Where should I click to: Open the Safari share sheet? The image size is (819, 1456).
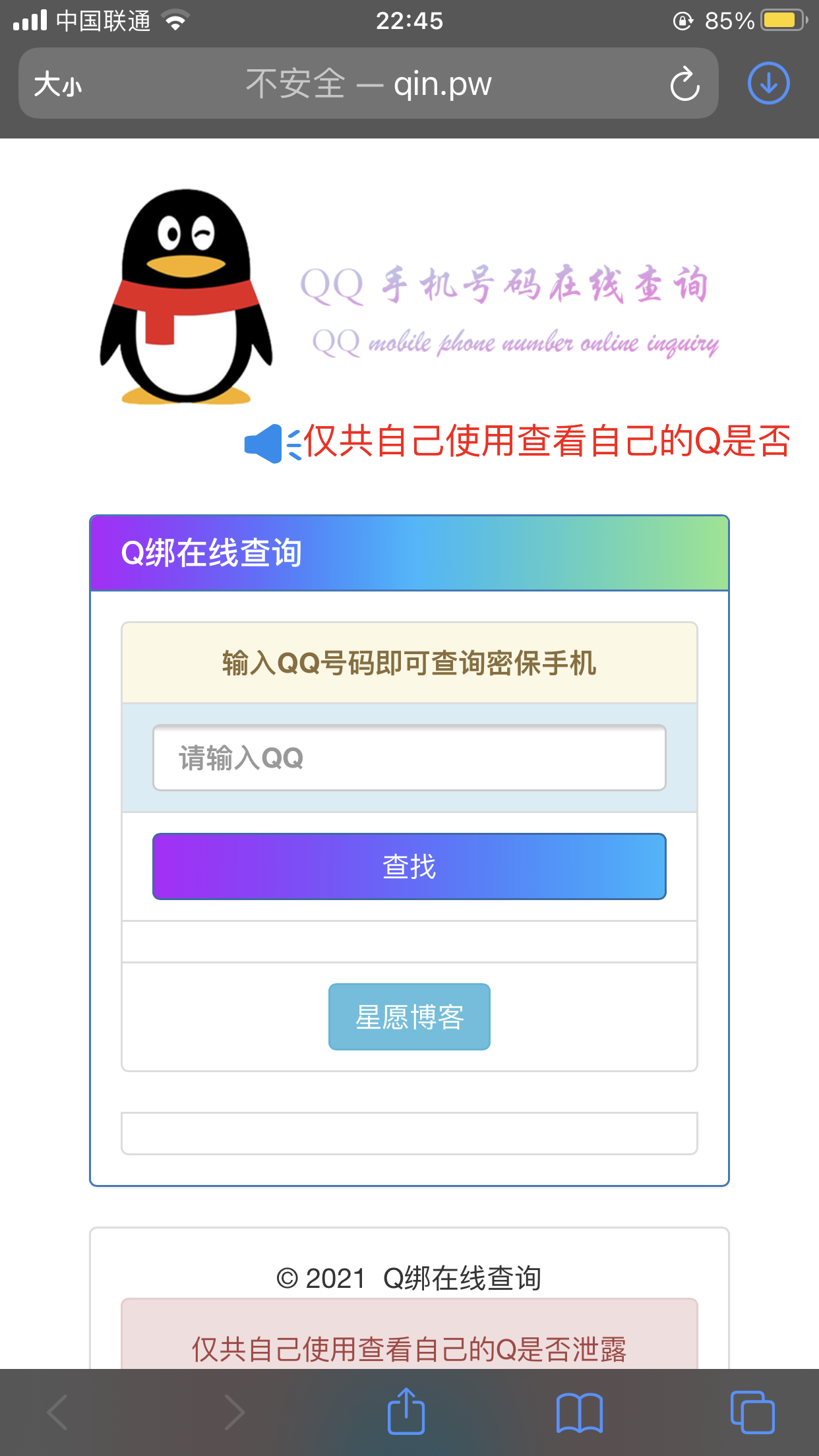click(406, 1412)
